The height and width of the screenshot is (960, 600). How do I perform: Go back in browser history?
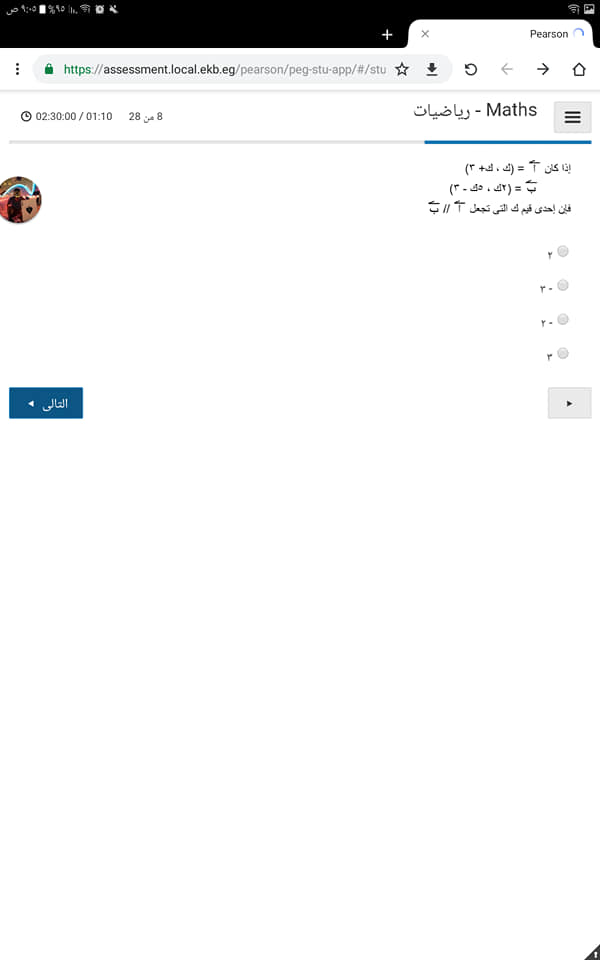507,69
